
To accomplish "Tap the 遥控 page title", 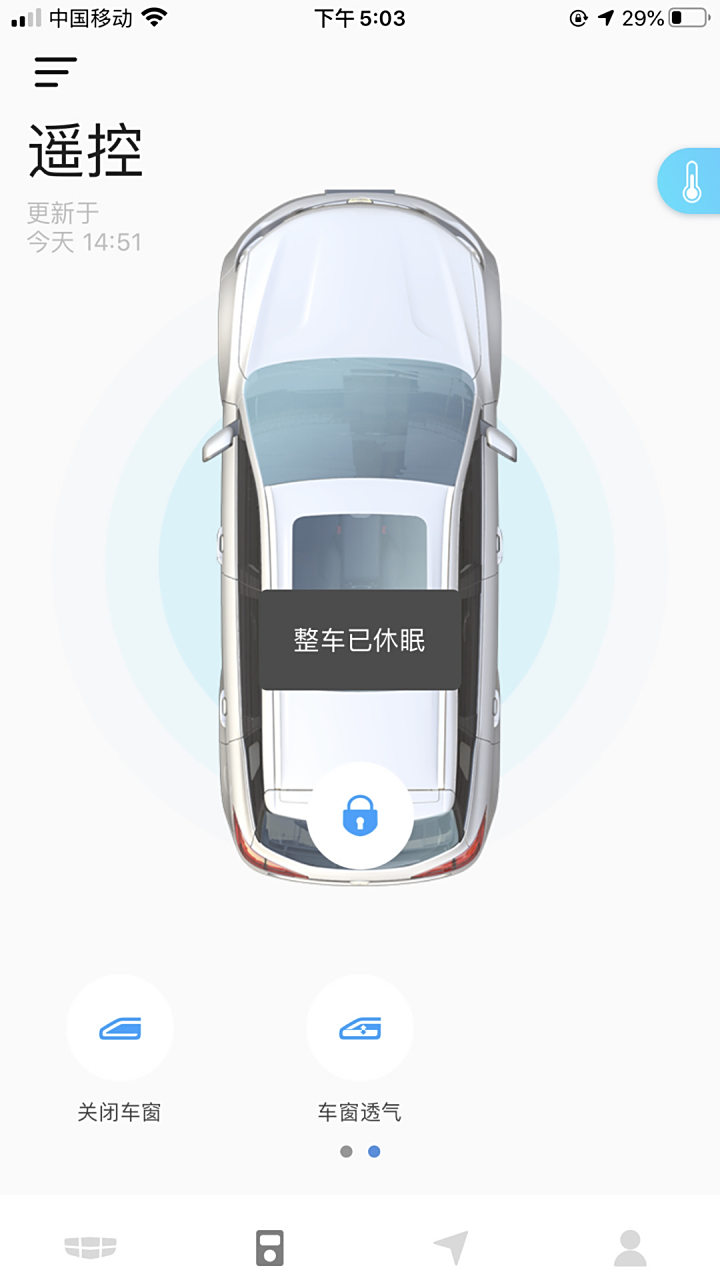I will coord(85,150).
